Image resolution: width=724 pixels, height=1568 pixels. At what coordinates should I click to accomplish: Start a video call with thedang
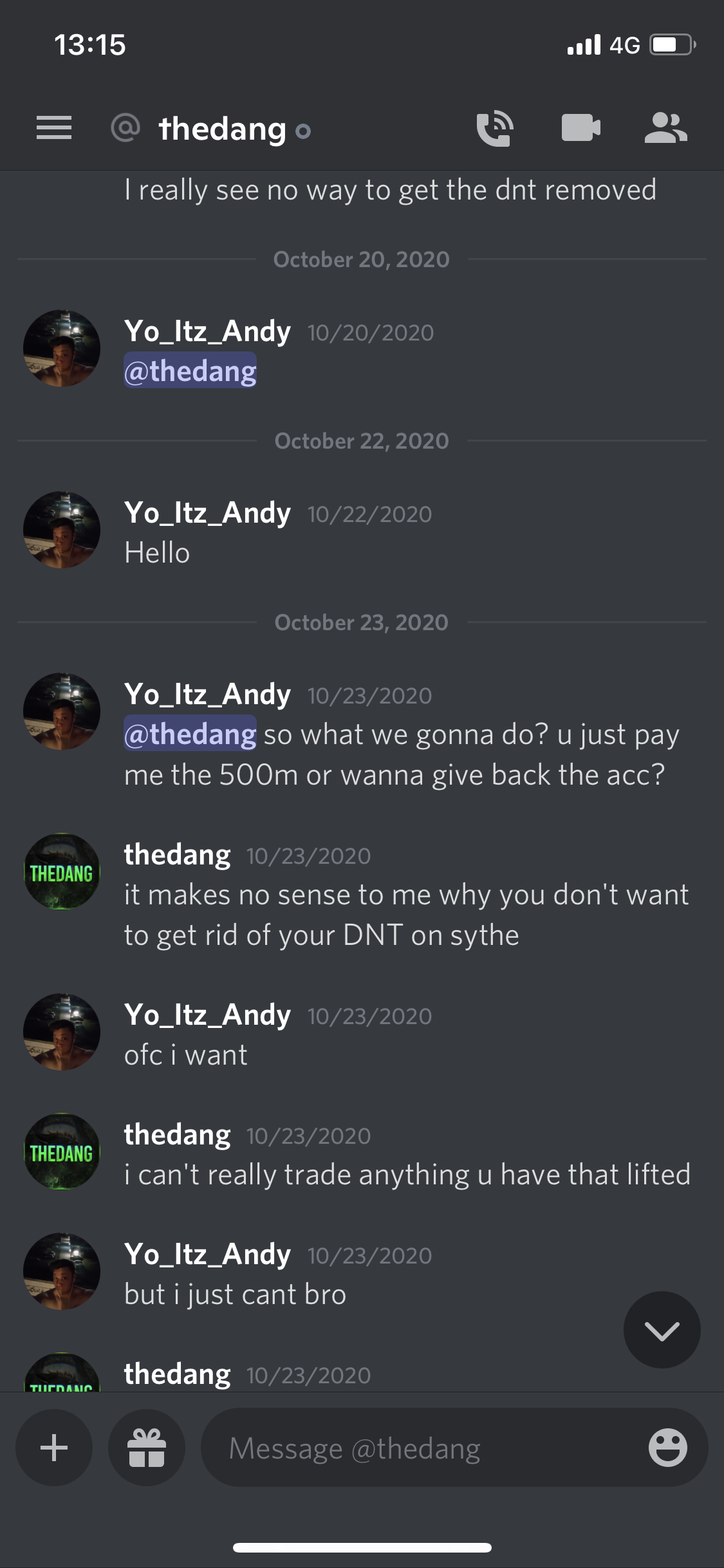[580, 127]
